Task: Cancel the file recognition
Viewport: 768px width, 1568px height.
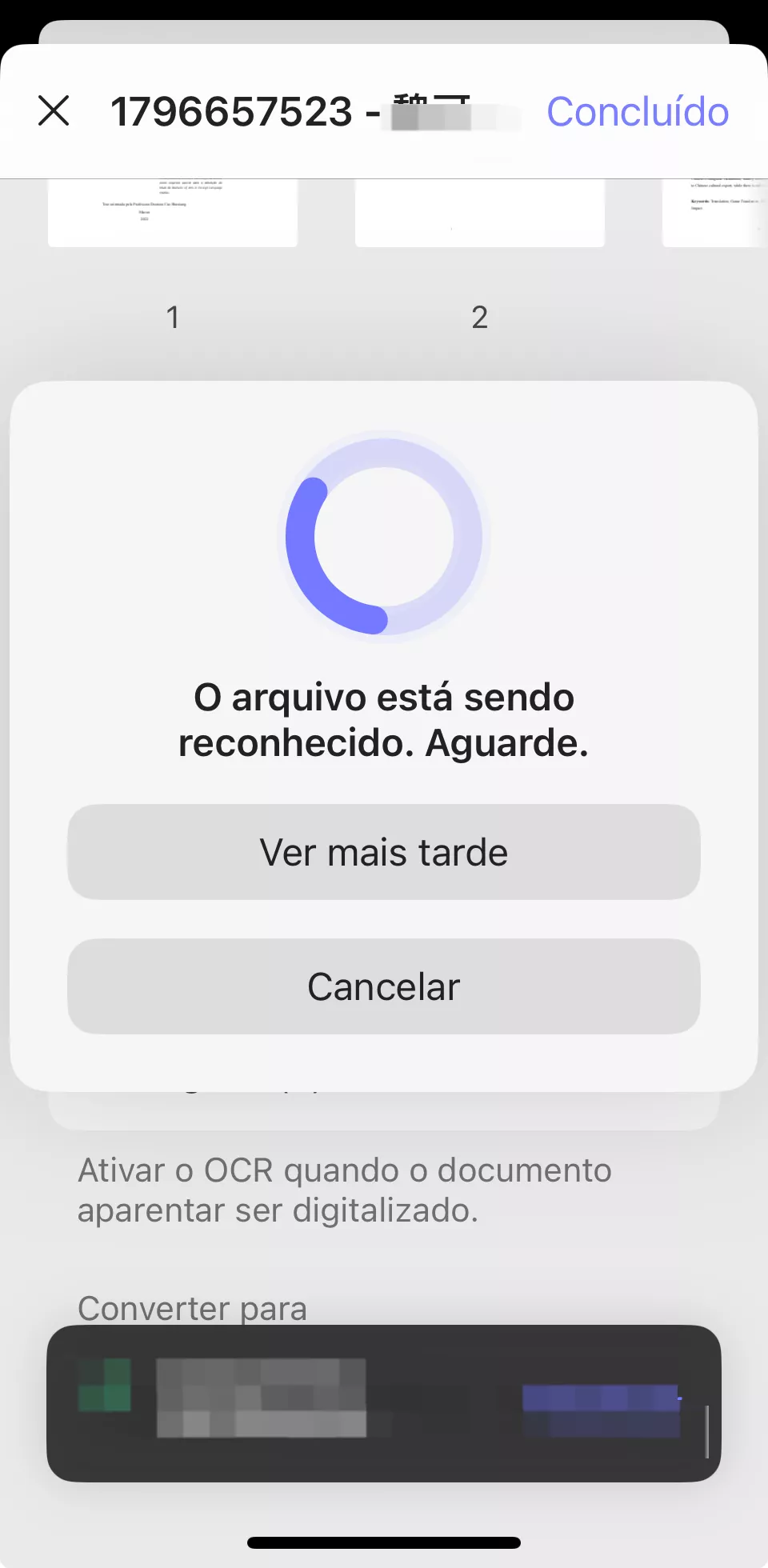Action: pos(384,987)
